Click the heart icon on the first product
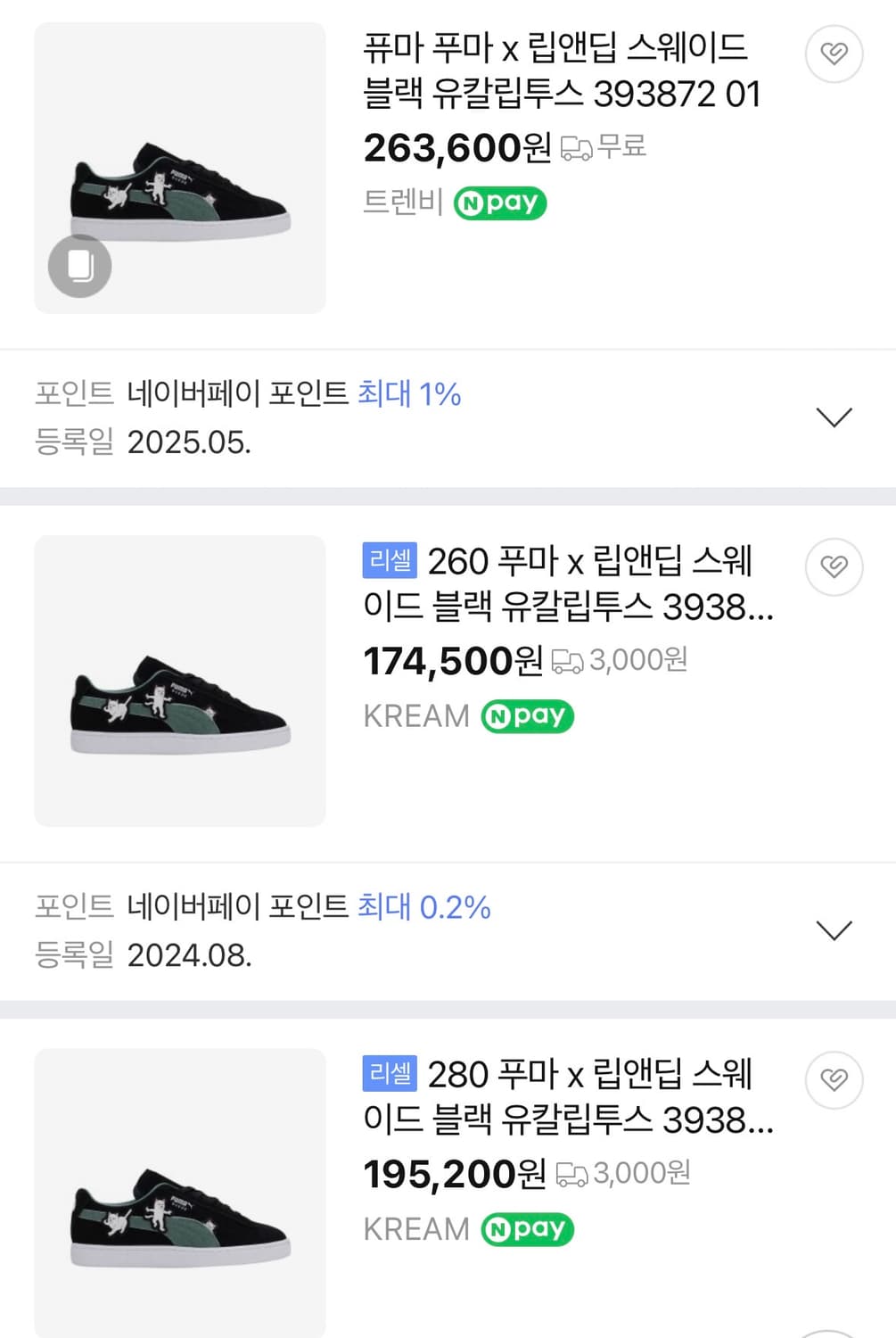This screenshot has height=1338, width=896. (x=834, y=54)
